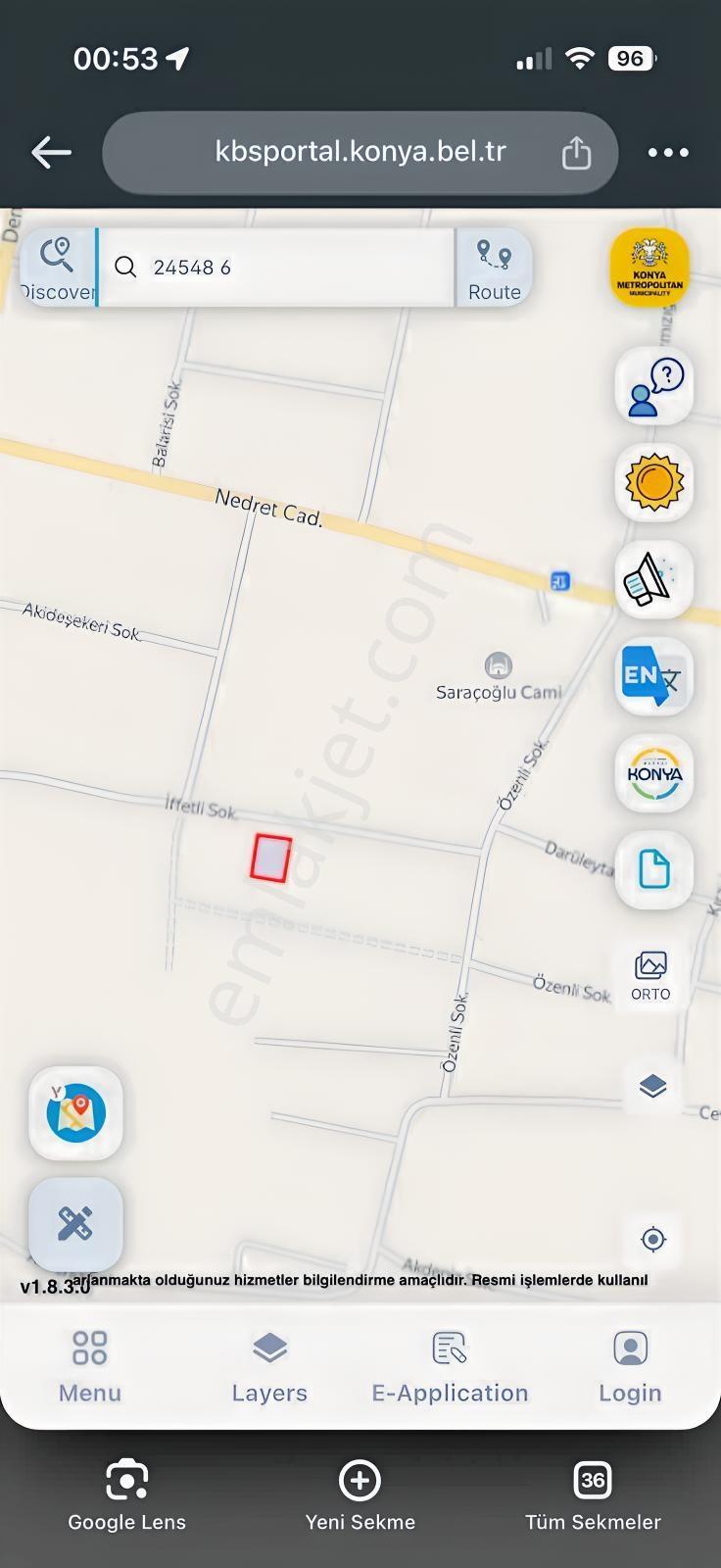721x1568 pixels.
Task: Open a new tab with Yeni Sekme
Action: coord(360,1494)
